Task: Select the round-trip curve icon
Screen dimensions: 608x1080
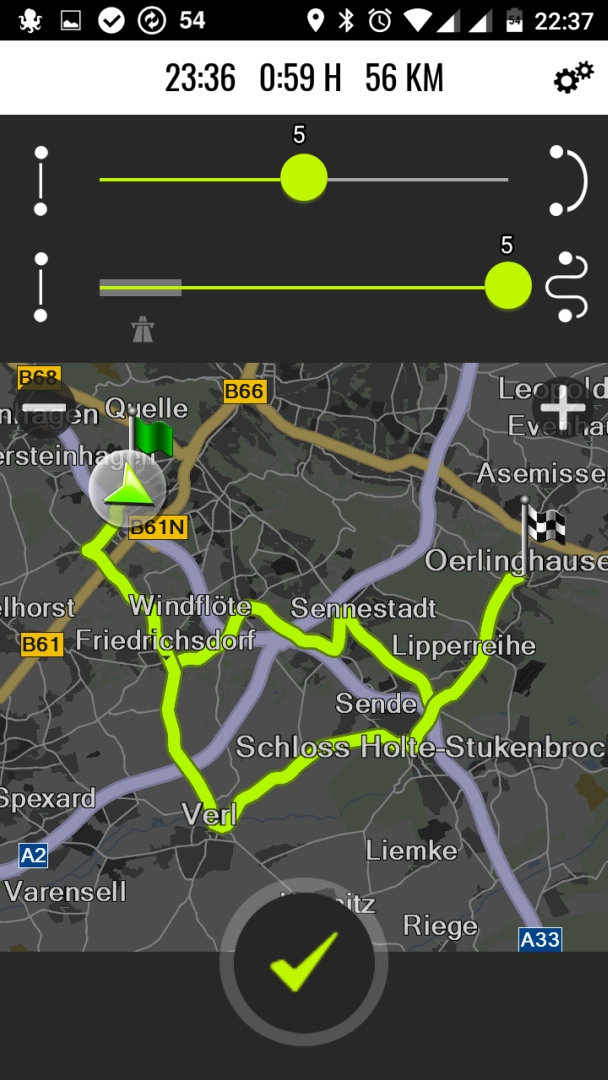Action: (x=567, y=181)
